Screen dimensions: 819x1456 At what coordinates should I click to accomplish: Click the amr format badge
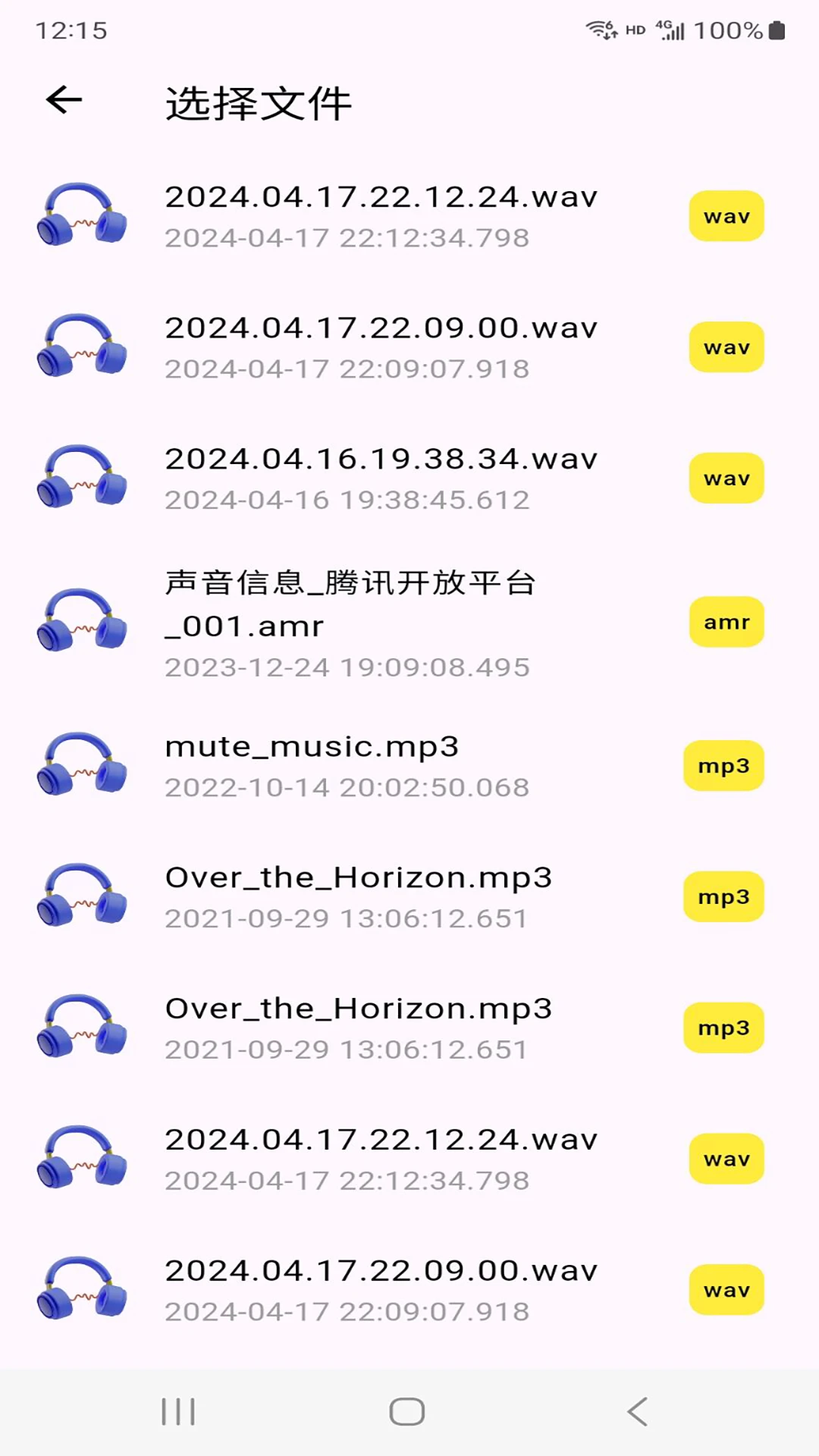tap(726, 621)
